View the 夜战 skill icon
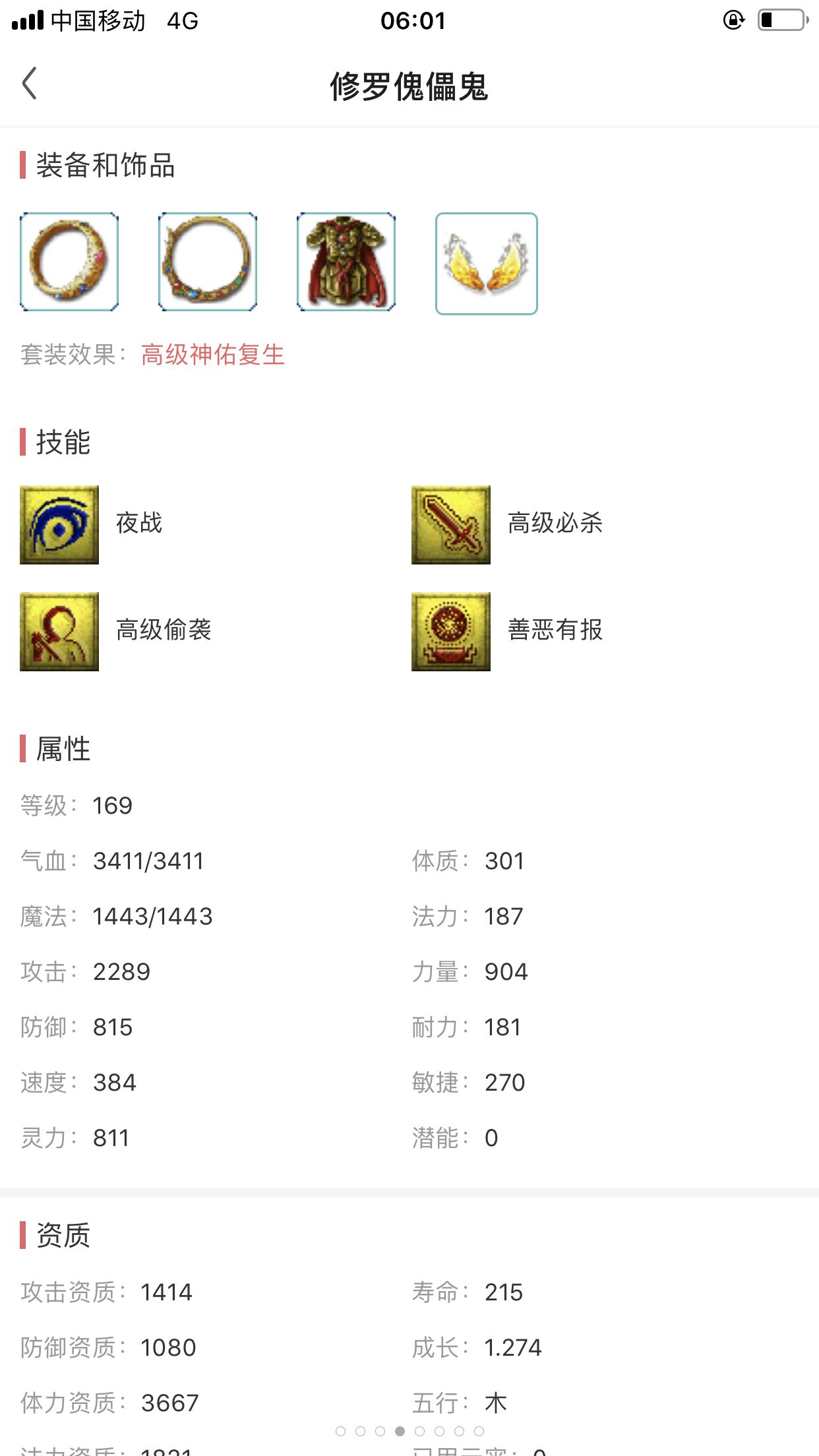819x1456 pixels. 59,525
